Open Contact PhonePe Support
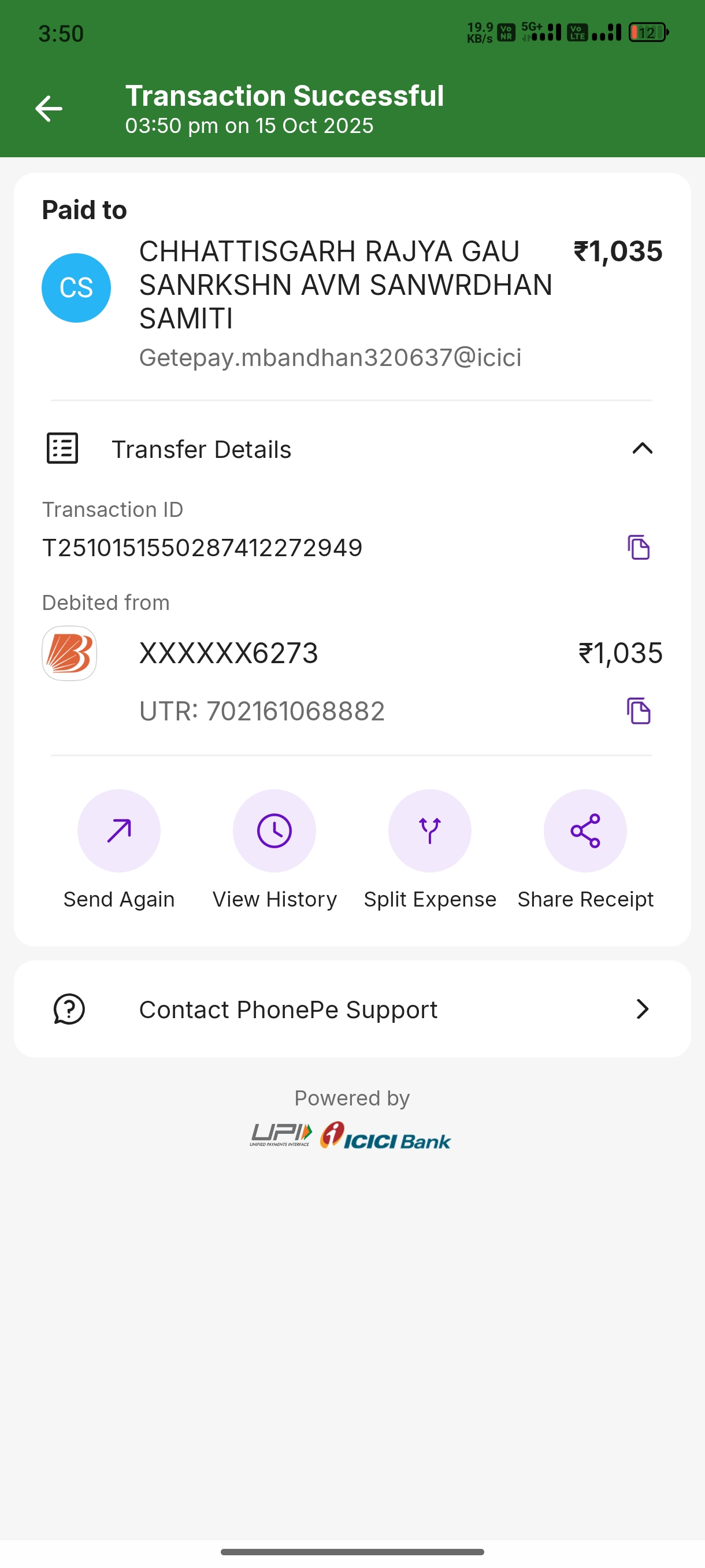 (x=352, y=1009)
